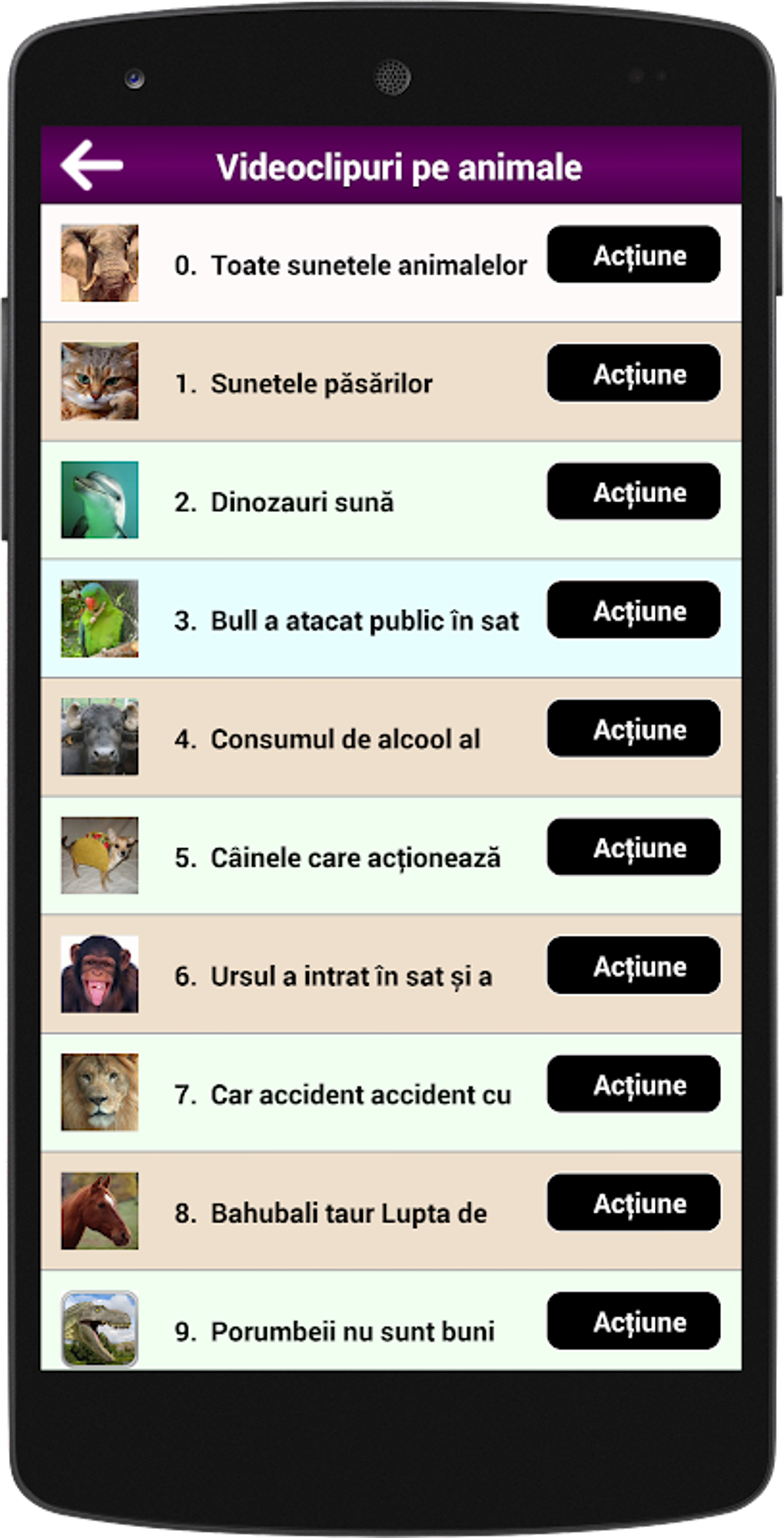Tap Acțiune beside Câinele care acționează
The height and width of the screenshot is (1538, 784).
pyautogui.click(x=633, y=847)
